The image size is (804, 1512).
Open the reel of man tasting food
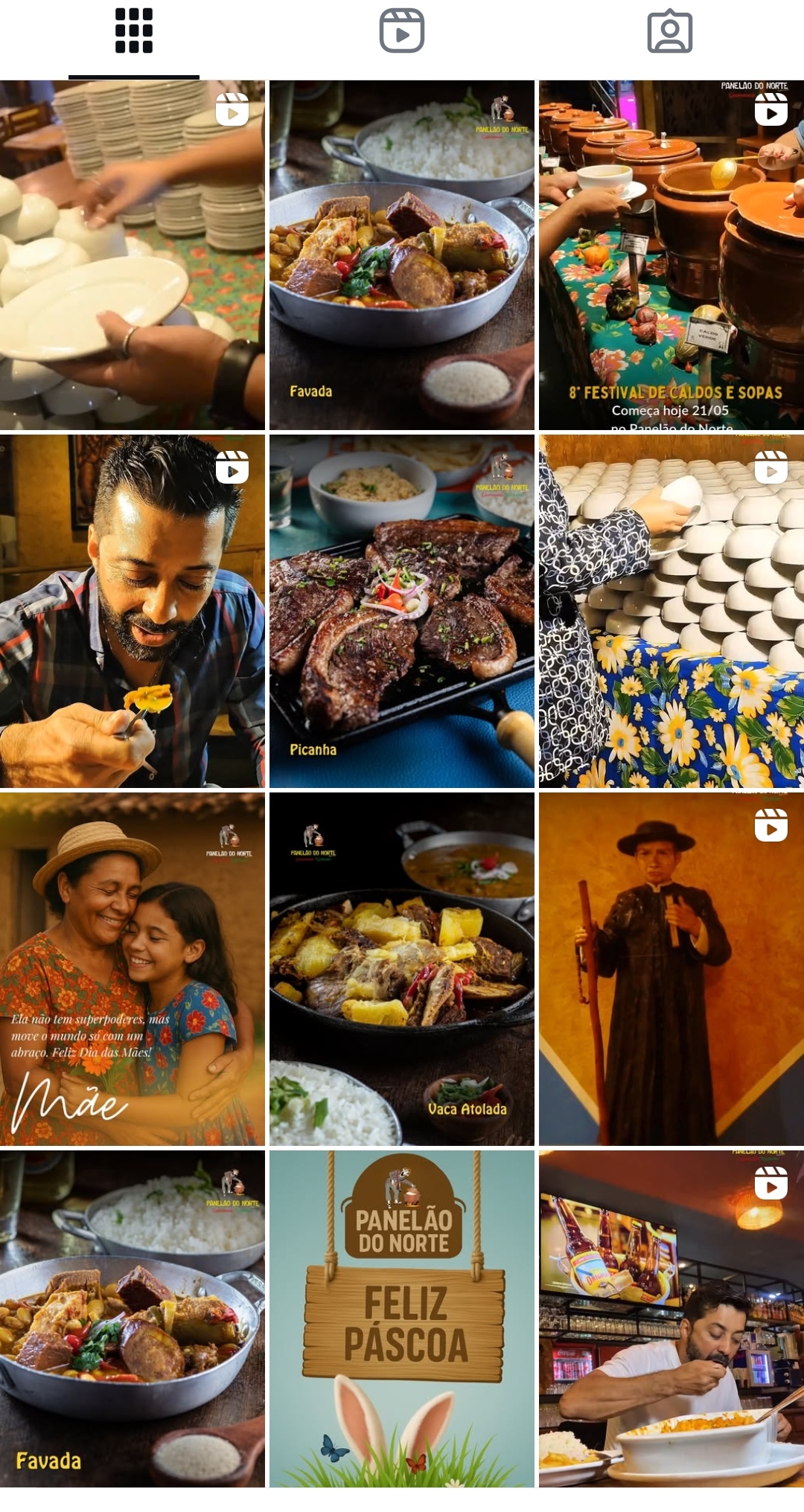[133, 611]
